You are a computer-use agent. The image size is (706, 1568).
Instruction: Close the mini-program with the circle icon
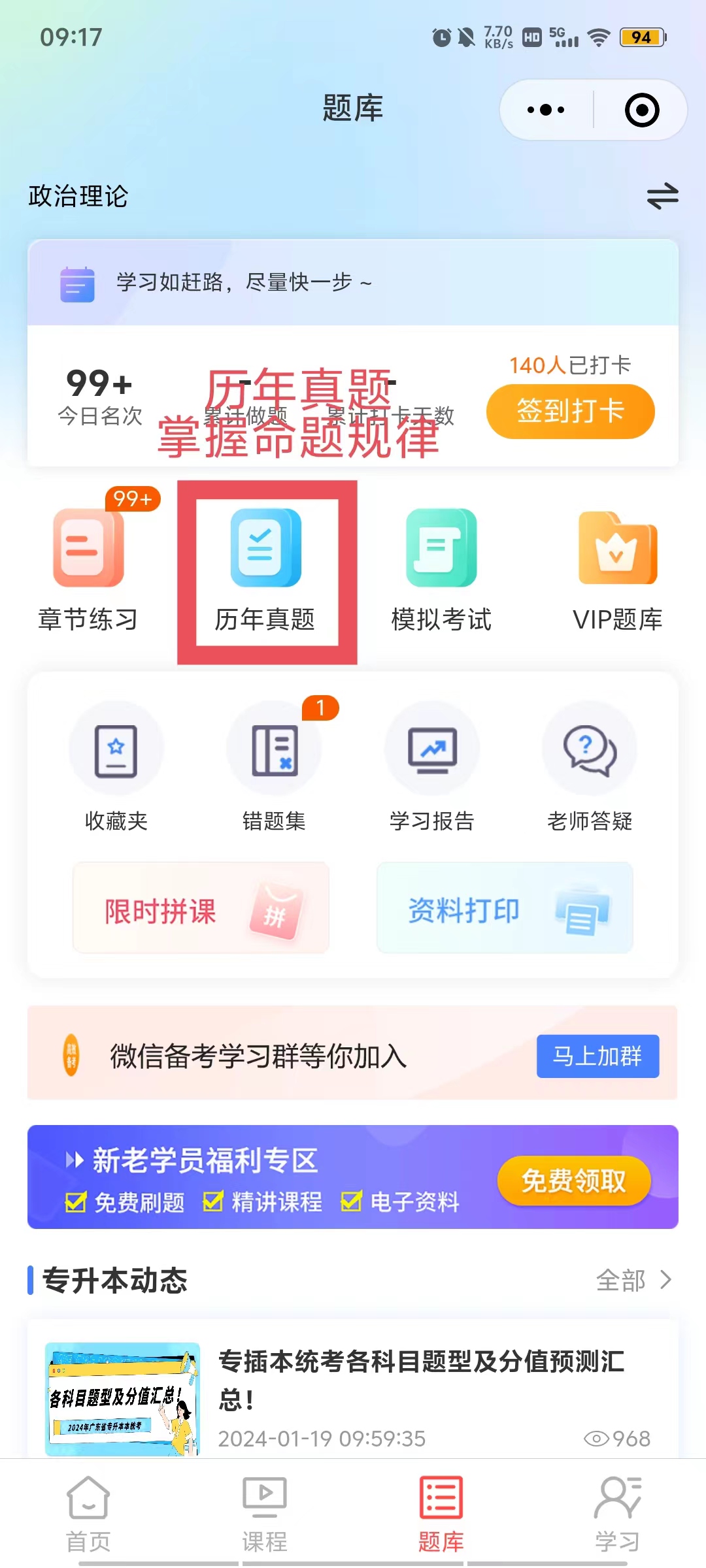coord(641,110)
